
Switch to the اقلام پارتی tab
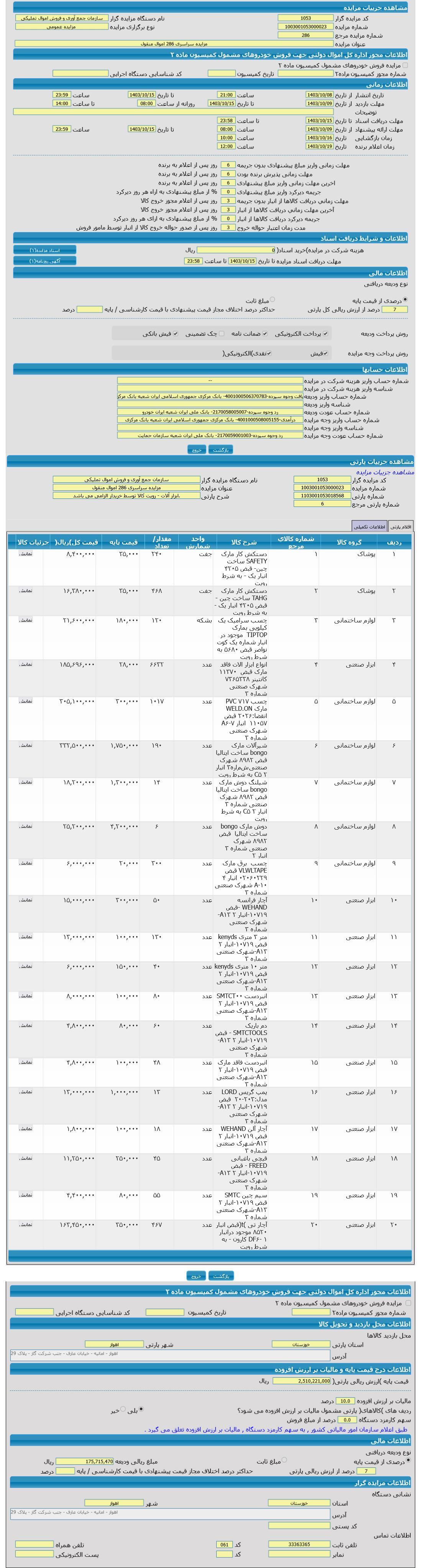coord(400,527)
